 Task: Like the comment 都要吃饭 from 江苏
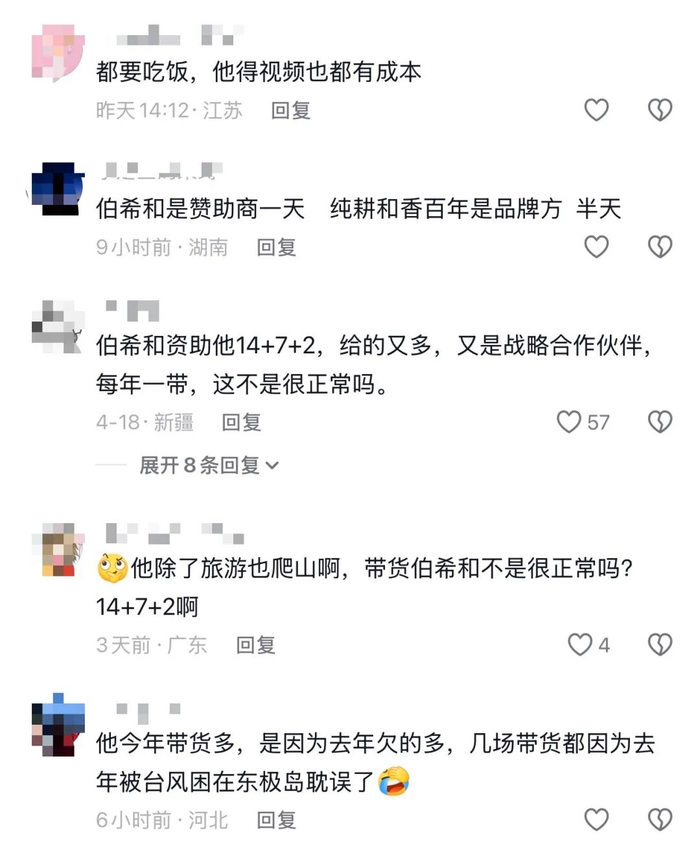[x=596, y=110]
